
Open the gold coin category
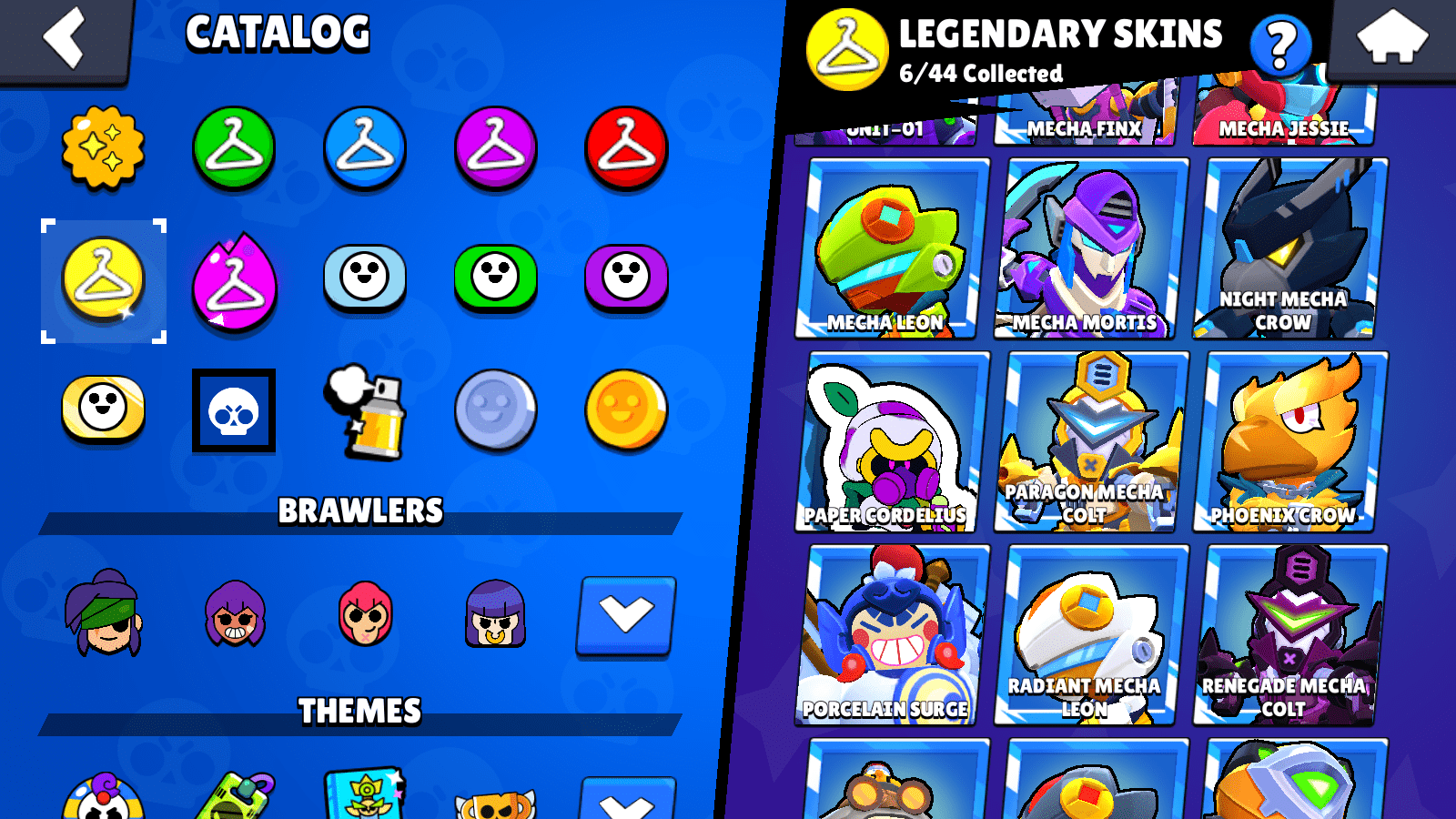coord(626,411)
